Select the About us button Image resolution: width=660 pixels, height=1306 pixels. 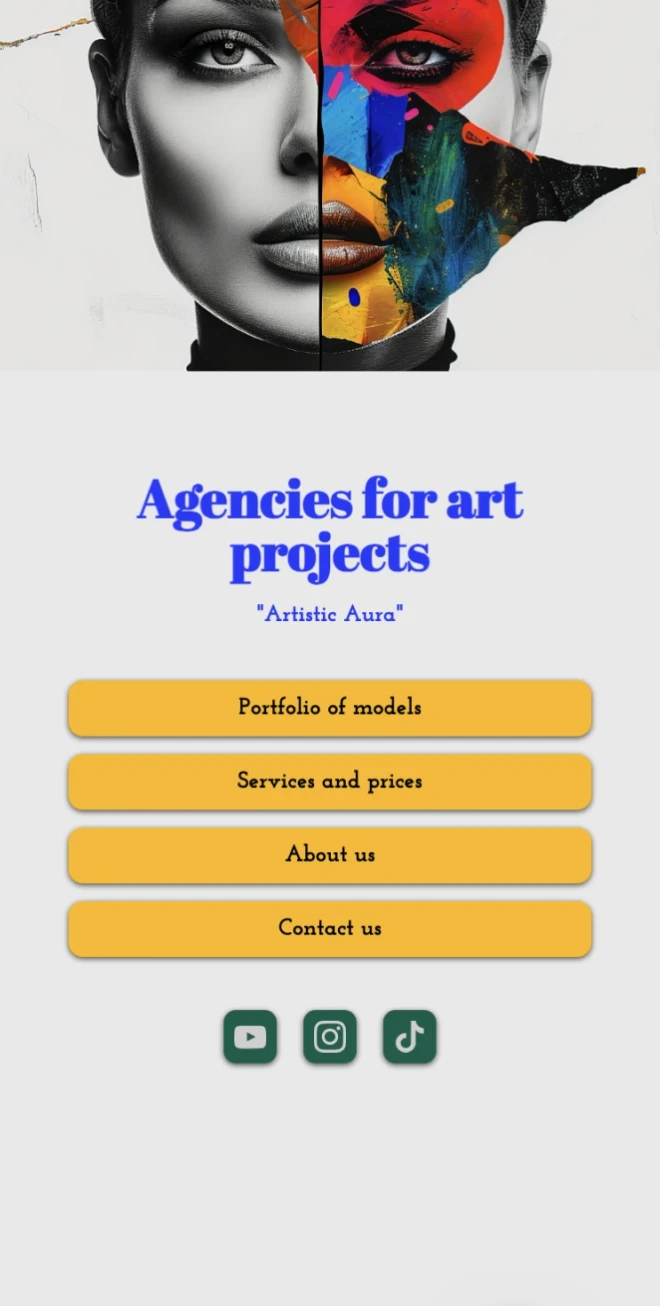tap(330, 855)
